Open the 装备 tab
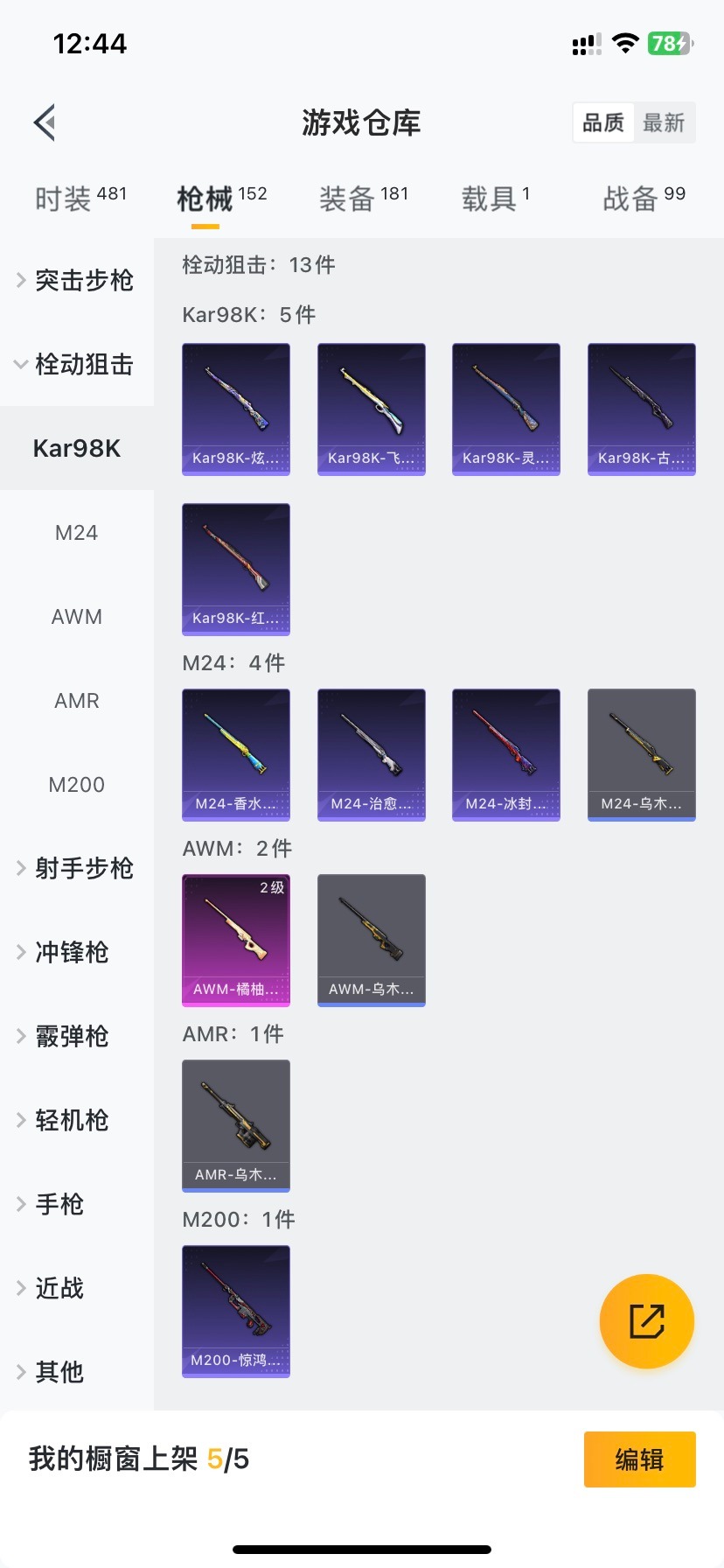 (363, 199)
